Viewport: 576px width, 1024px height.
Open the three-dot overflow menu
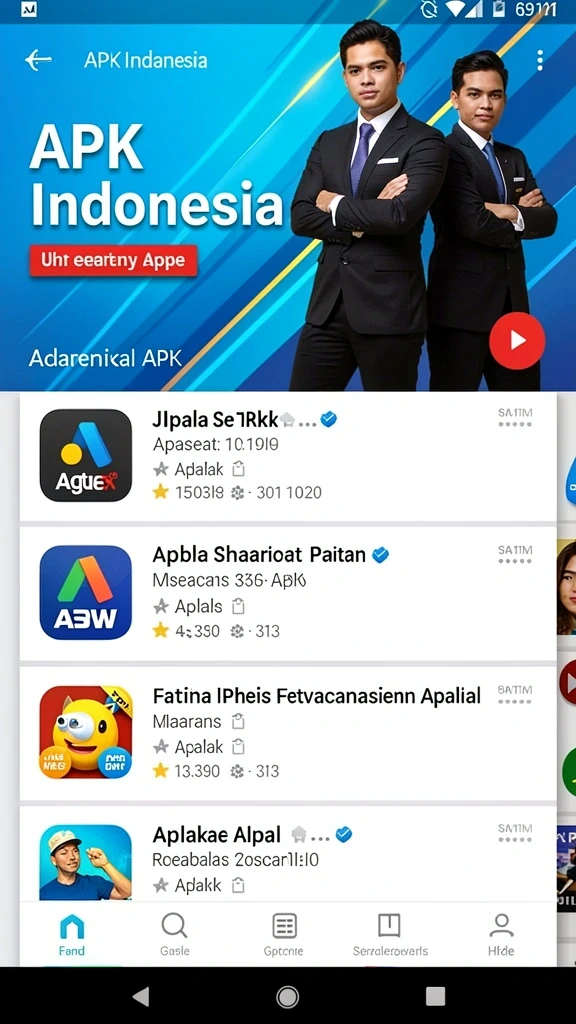(x=539, y=60)
